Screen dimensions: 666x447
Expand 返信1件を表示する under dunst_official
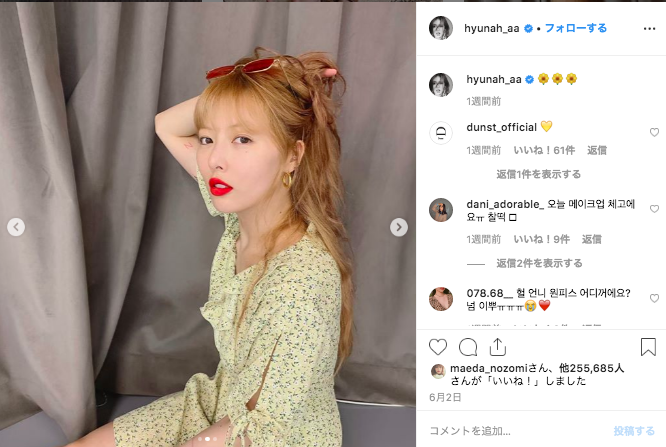pos(538,174)
